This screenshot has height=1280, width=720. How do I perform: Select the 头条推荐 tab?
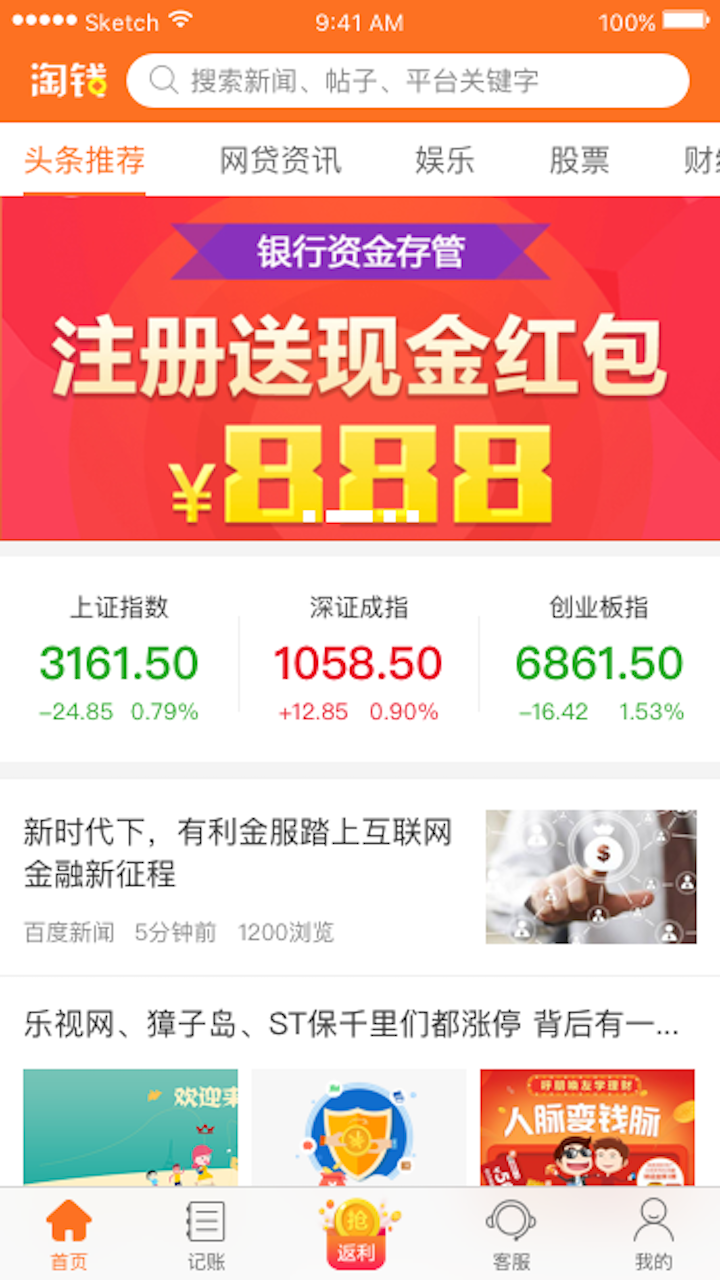click(85, 161)
